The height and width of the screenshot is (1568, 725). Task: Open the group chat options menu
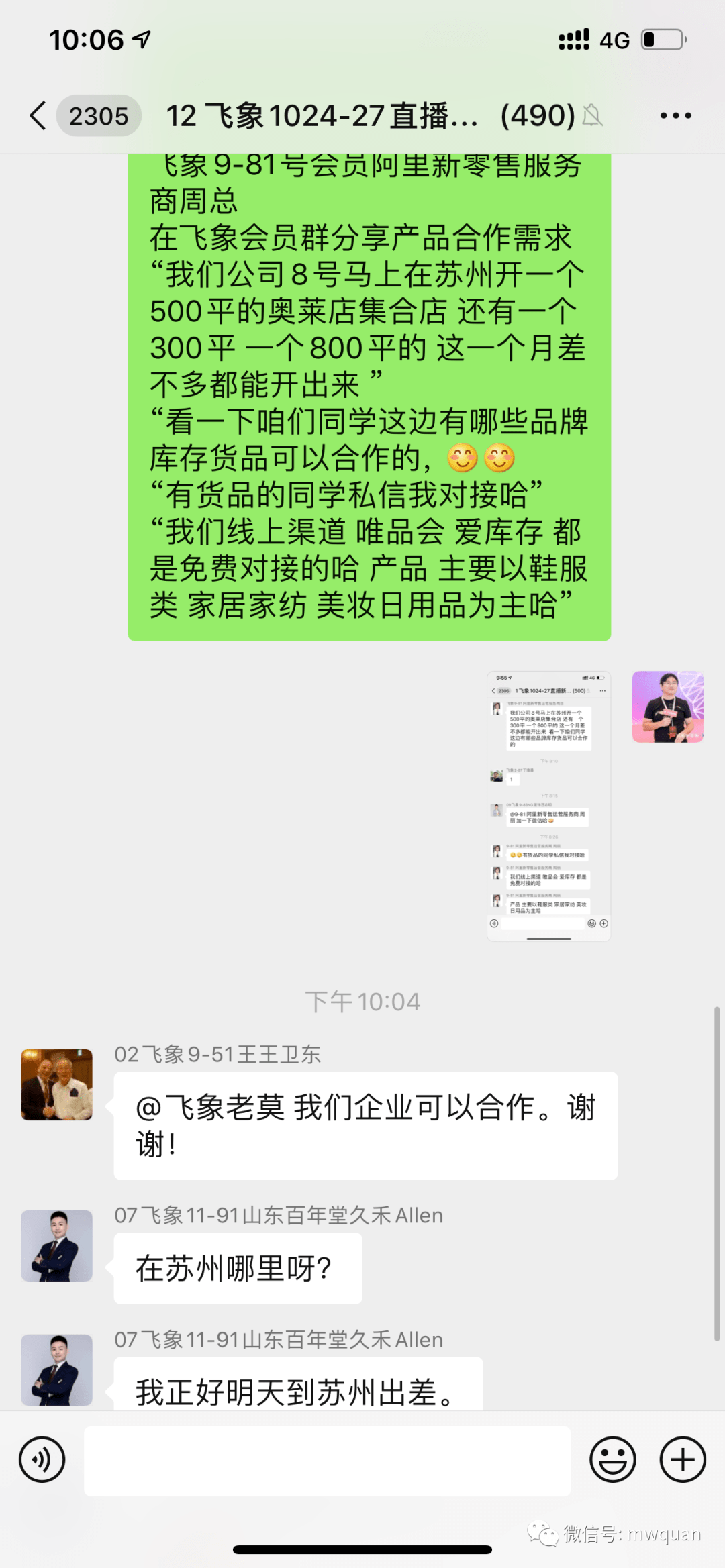point(675,115)
